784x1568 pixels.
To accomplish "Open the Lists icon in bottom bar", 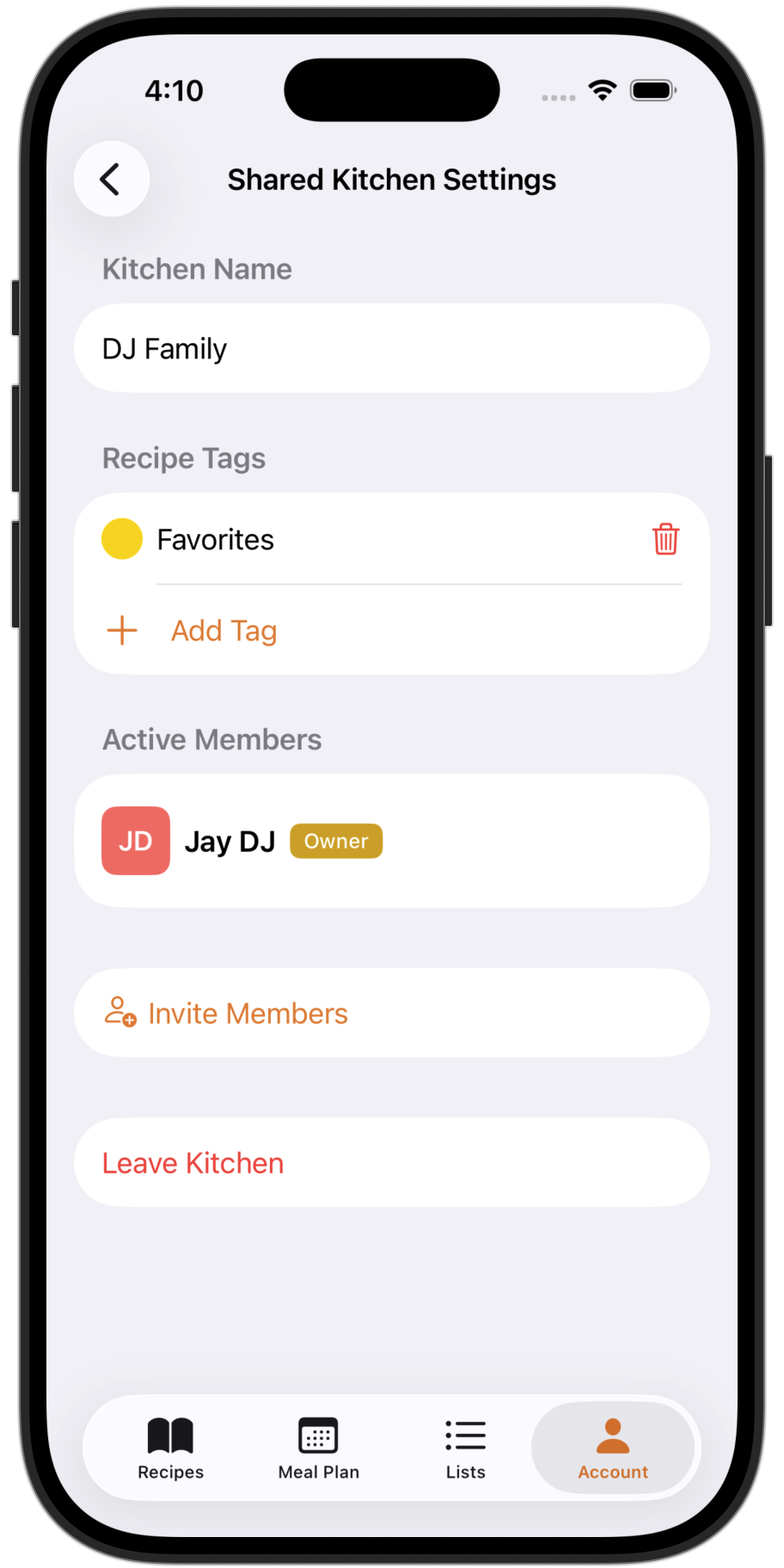I will click(x=465, y=1433).
